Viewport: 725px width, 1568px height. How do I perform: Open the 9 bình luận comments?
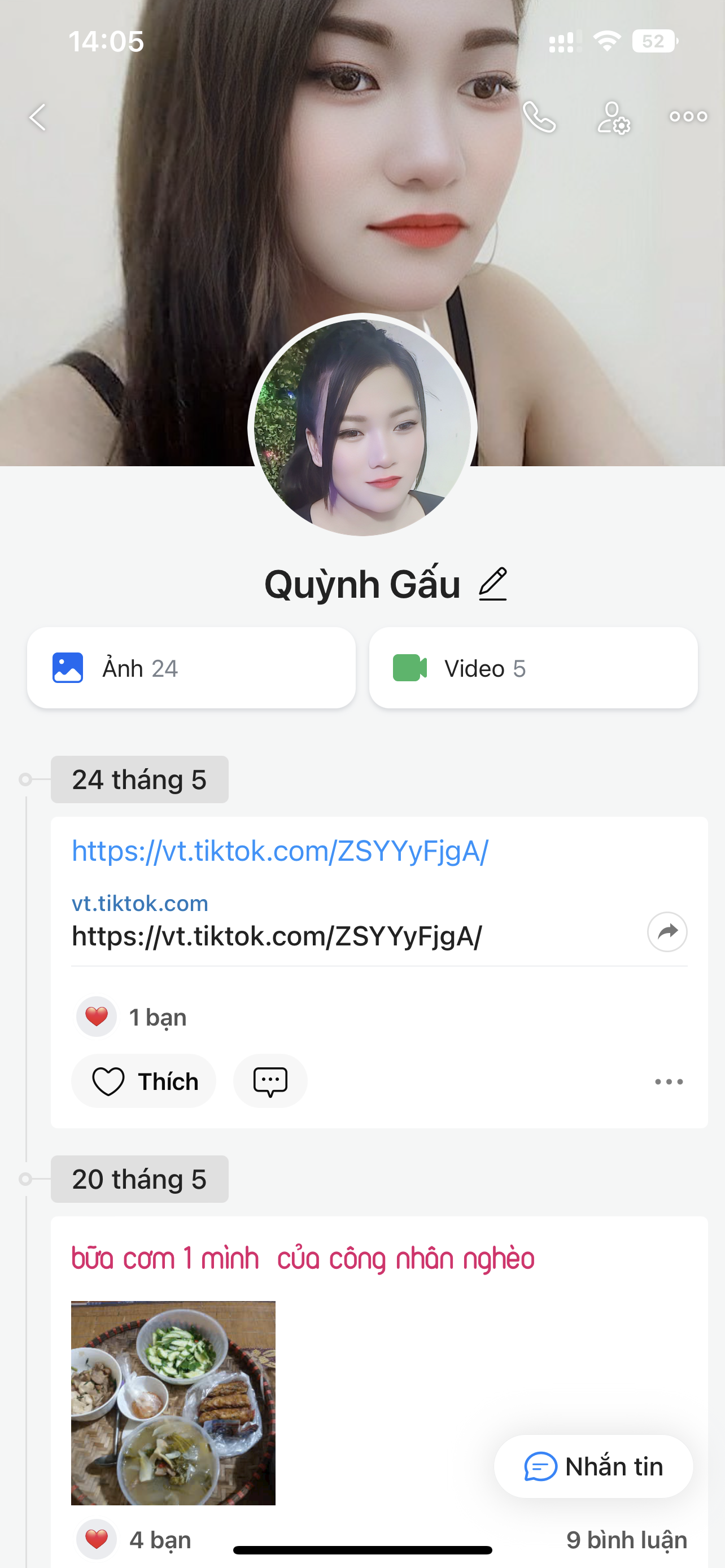[626, 1540]
